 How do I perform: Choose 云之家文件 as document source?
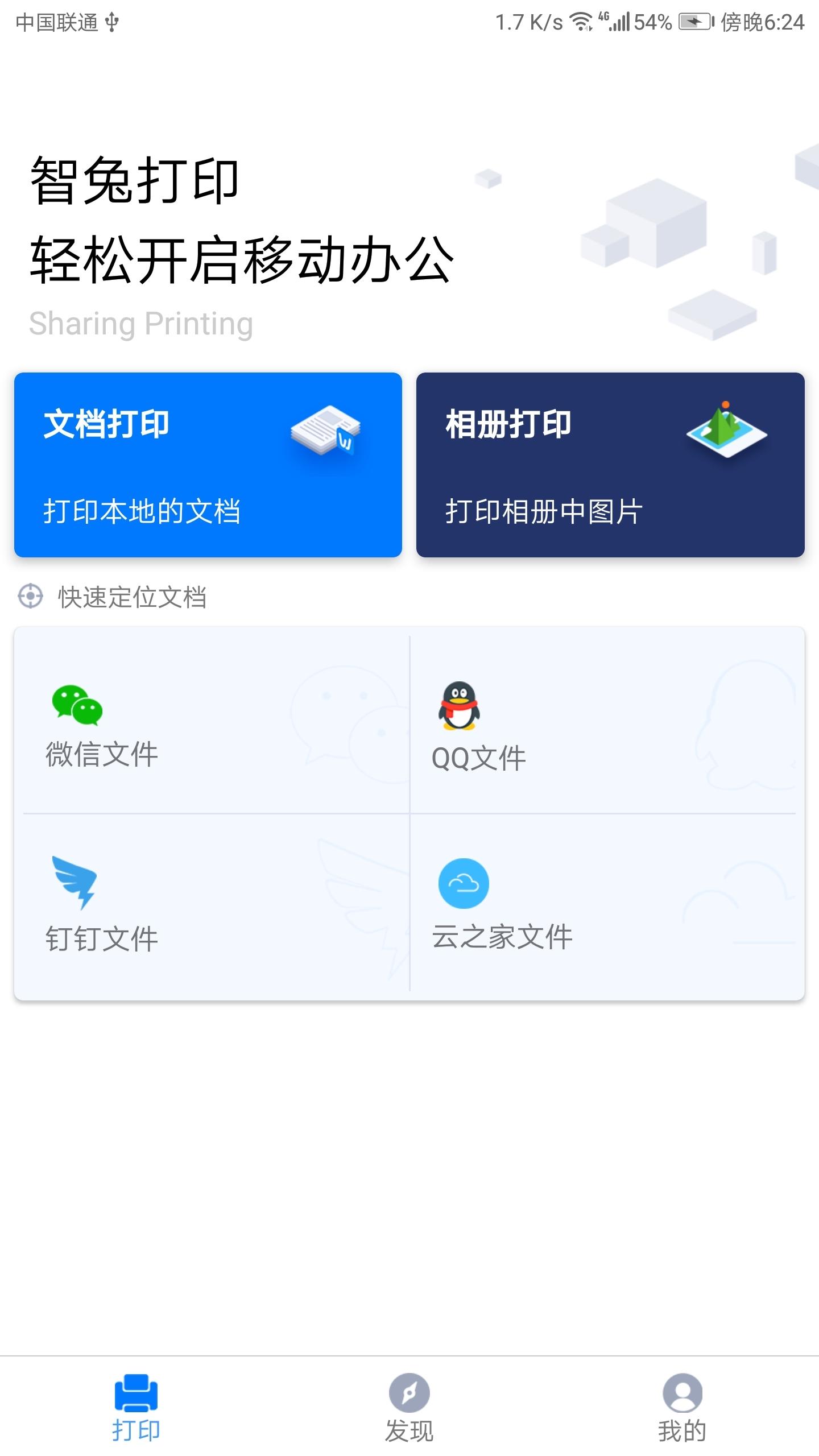(x=606, y=904)
